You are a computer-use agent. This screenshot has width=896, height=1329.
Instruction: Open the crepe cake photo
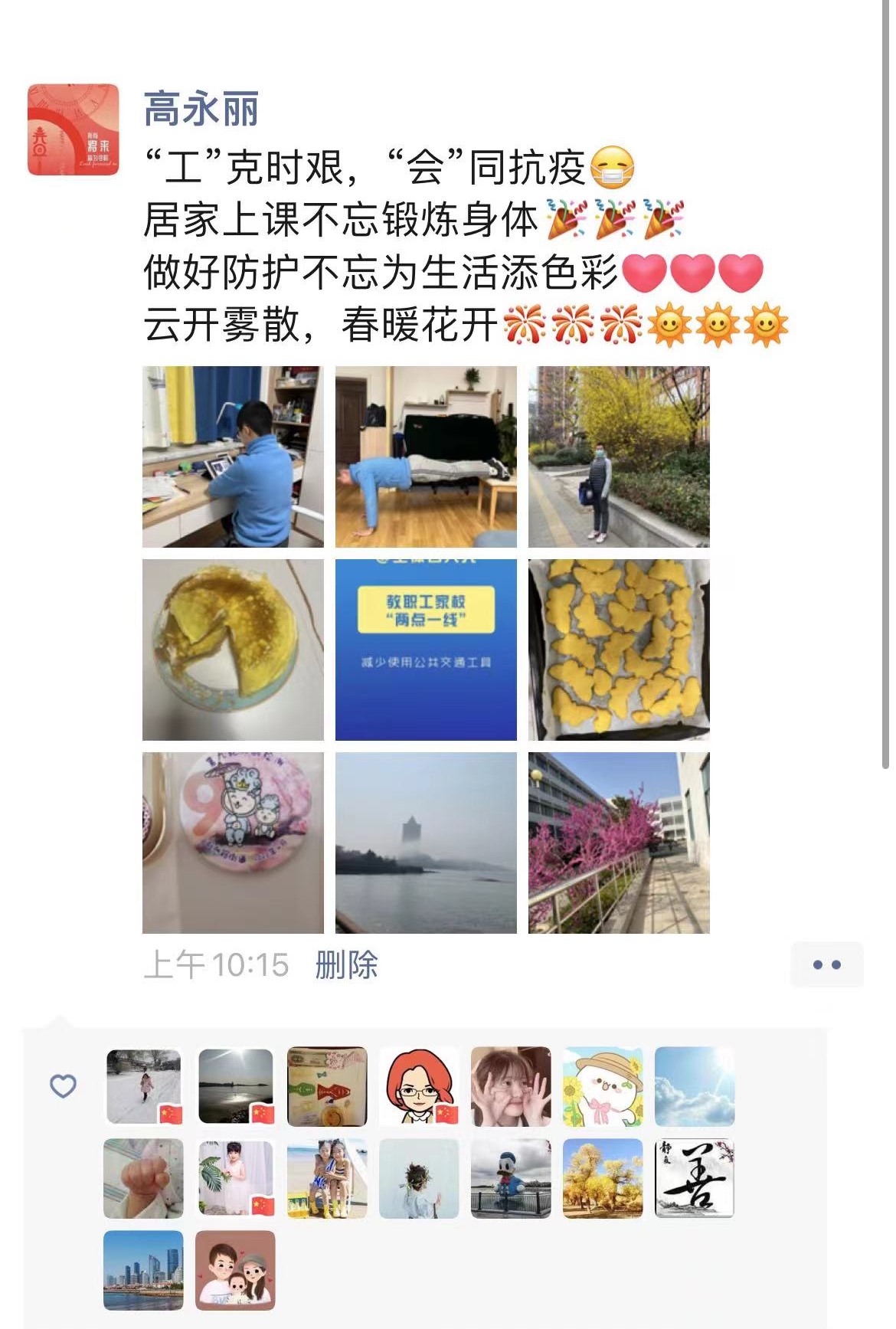pyautogui.click(x=233, y=650)
